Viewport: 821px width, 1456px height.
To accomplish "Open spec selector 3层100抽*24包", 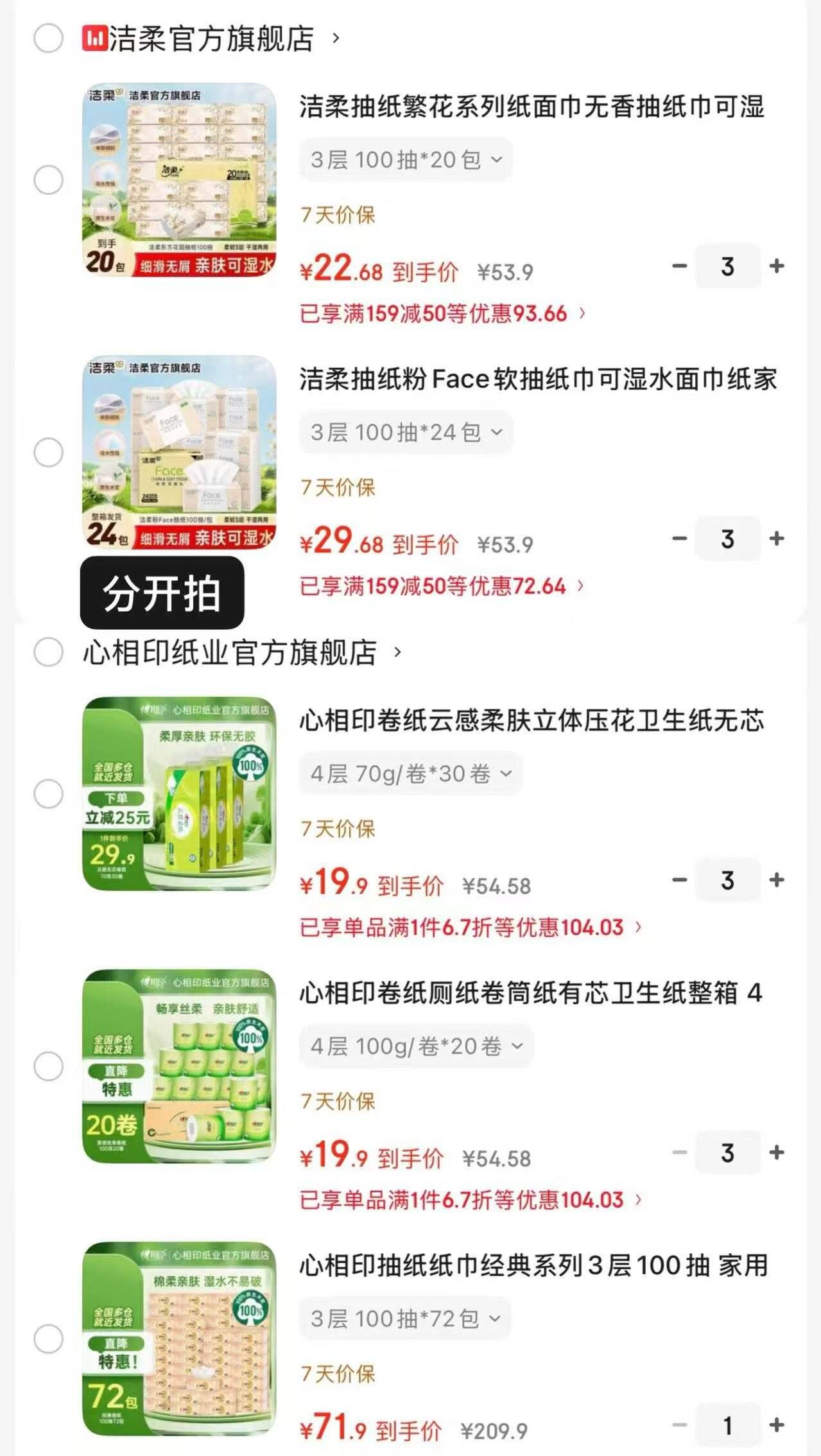I will click(406, 432).
